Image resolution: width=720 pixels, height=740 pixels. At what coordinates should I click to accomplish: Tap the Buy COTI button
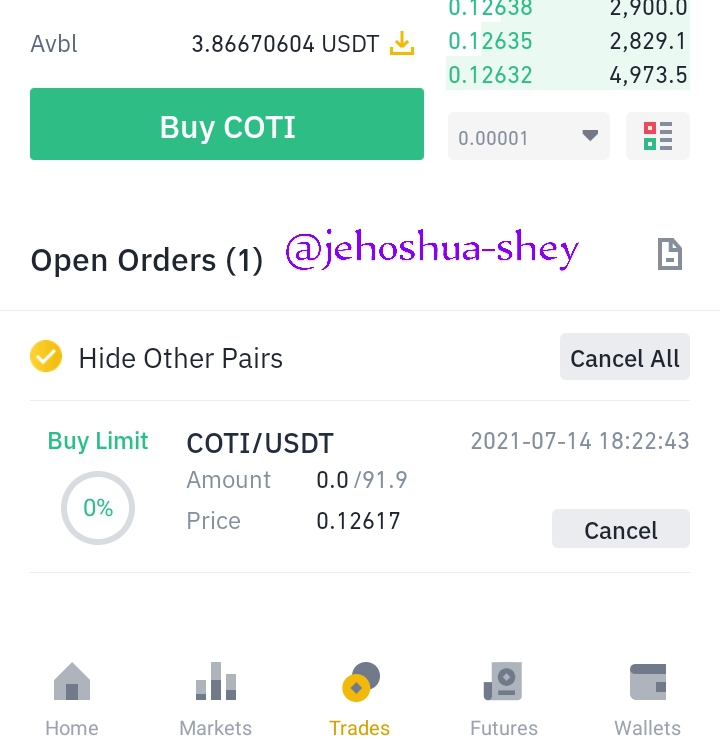(x=227, y=124)
